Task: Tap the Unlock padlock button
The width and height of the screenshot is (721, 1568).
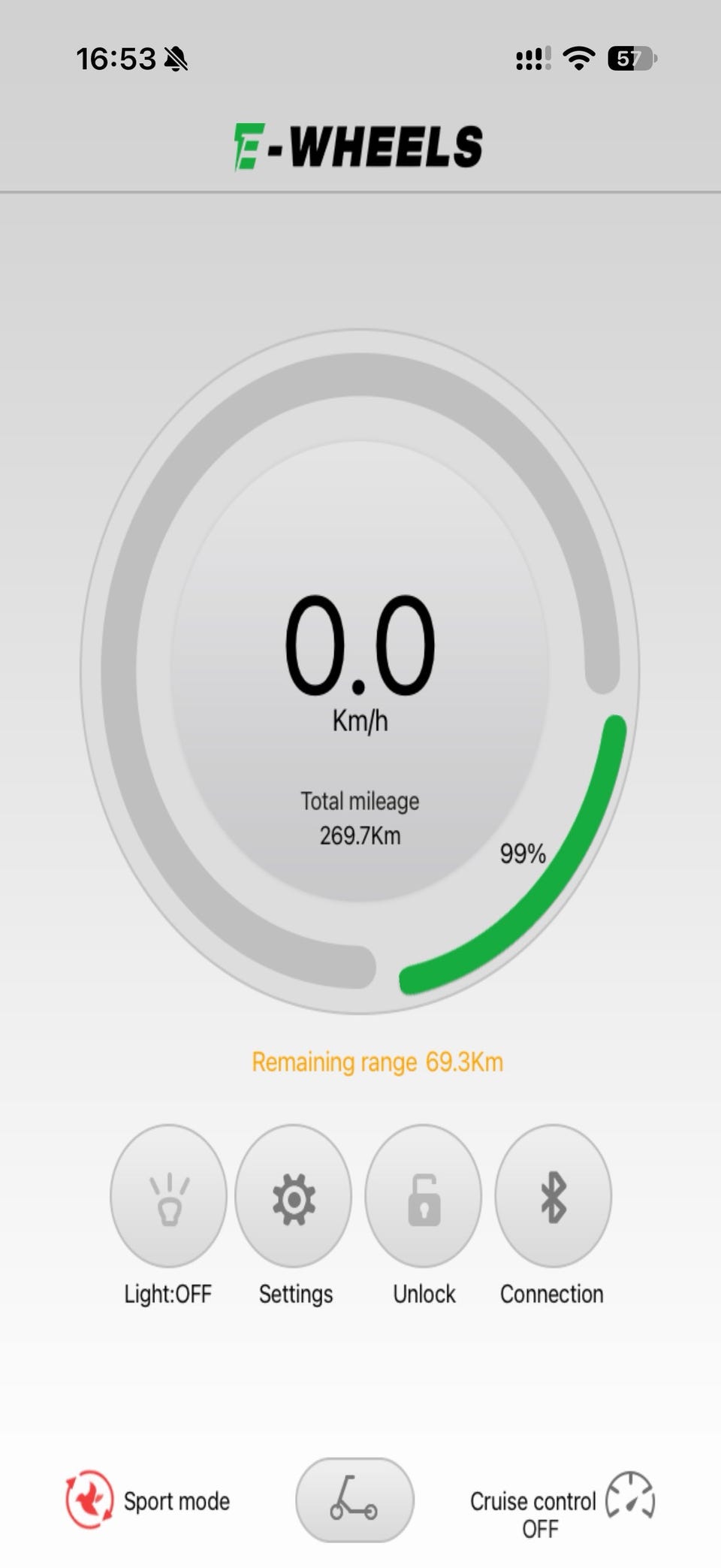Action: 423,1195
